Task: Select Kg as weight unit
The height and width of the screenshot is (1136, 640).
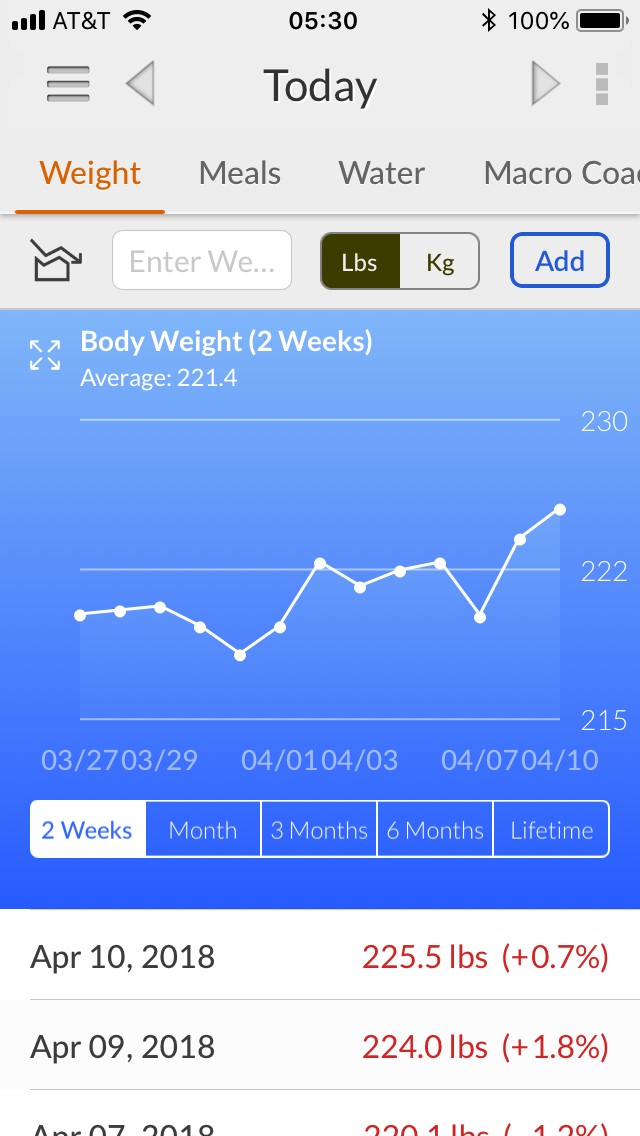Action: click(440, 261)
